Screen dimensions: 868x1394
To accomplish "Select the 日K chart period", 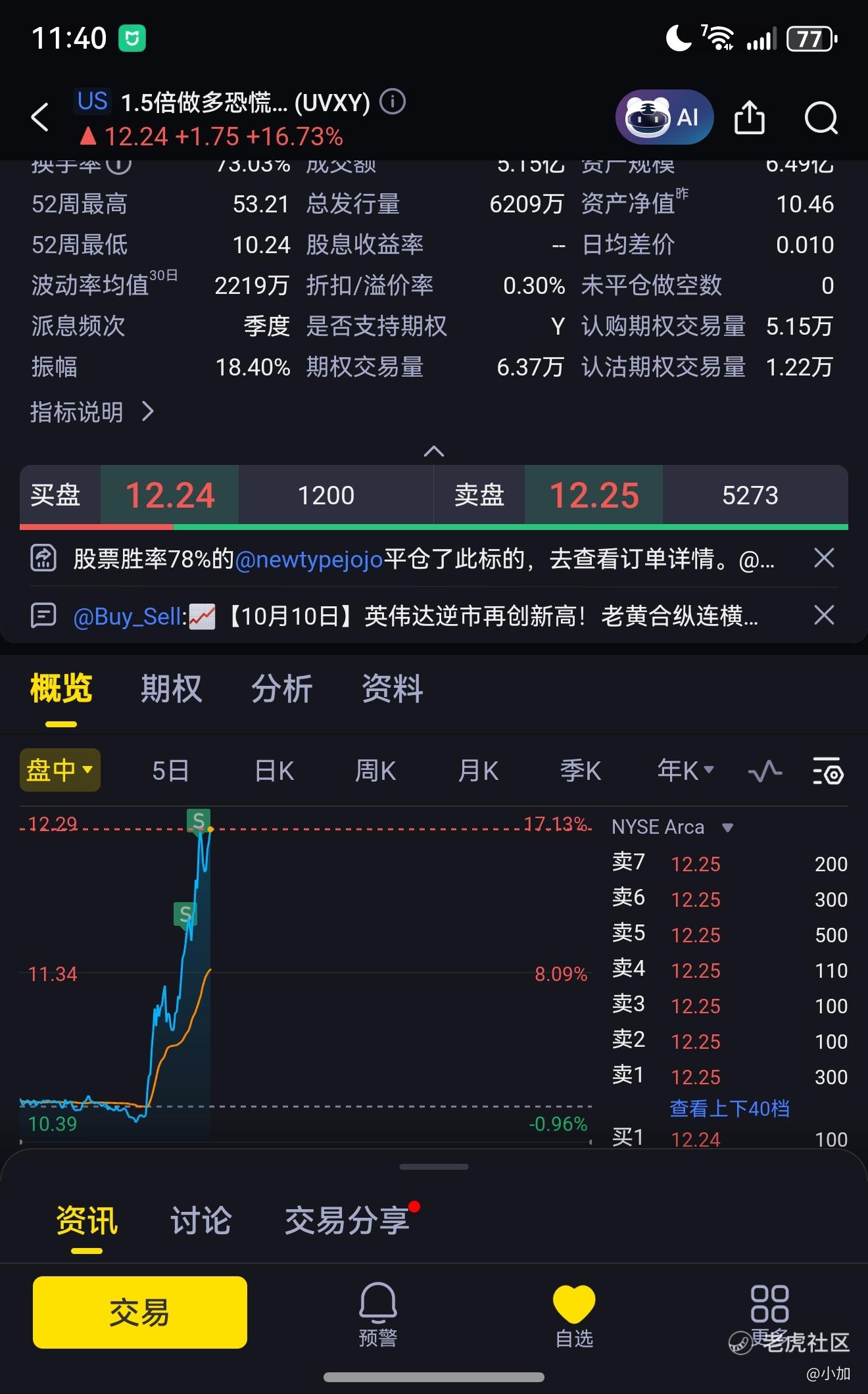I will pyautogui.click(x=274, y=771).
